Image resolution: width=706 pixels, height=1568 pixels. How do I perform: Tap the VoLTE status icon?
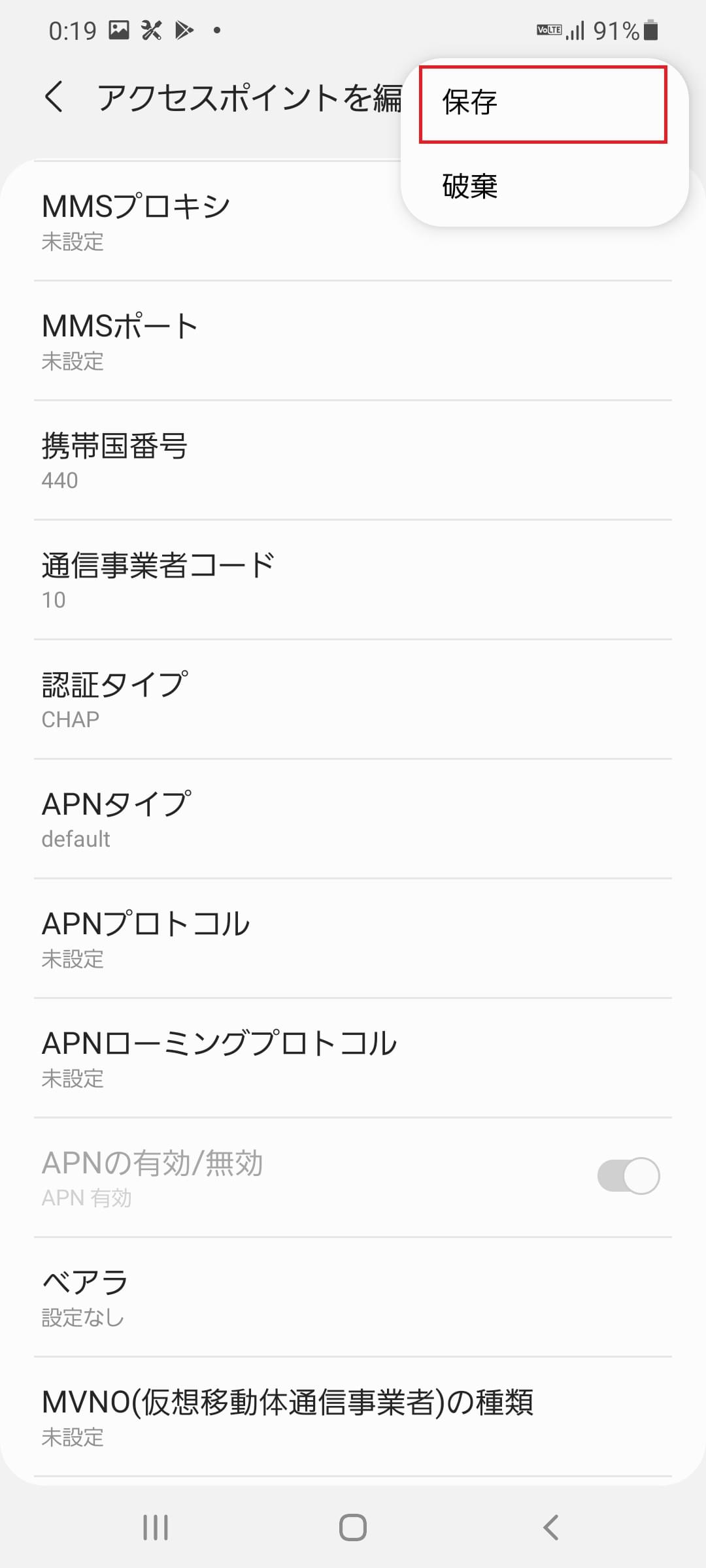549,29
